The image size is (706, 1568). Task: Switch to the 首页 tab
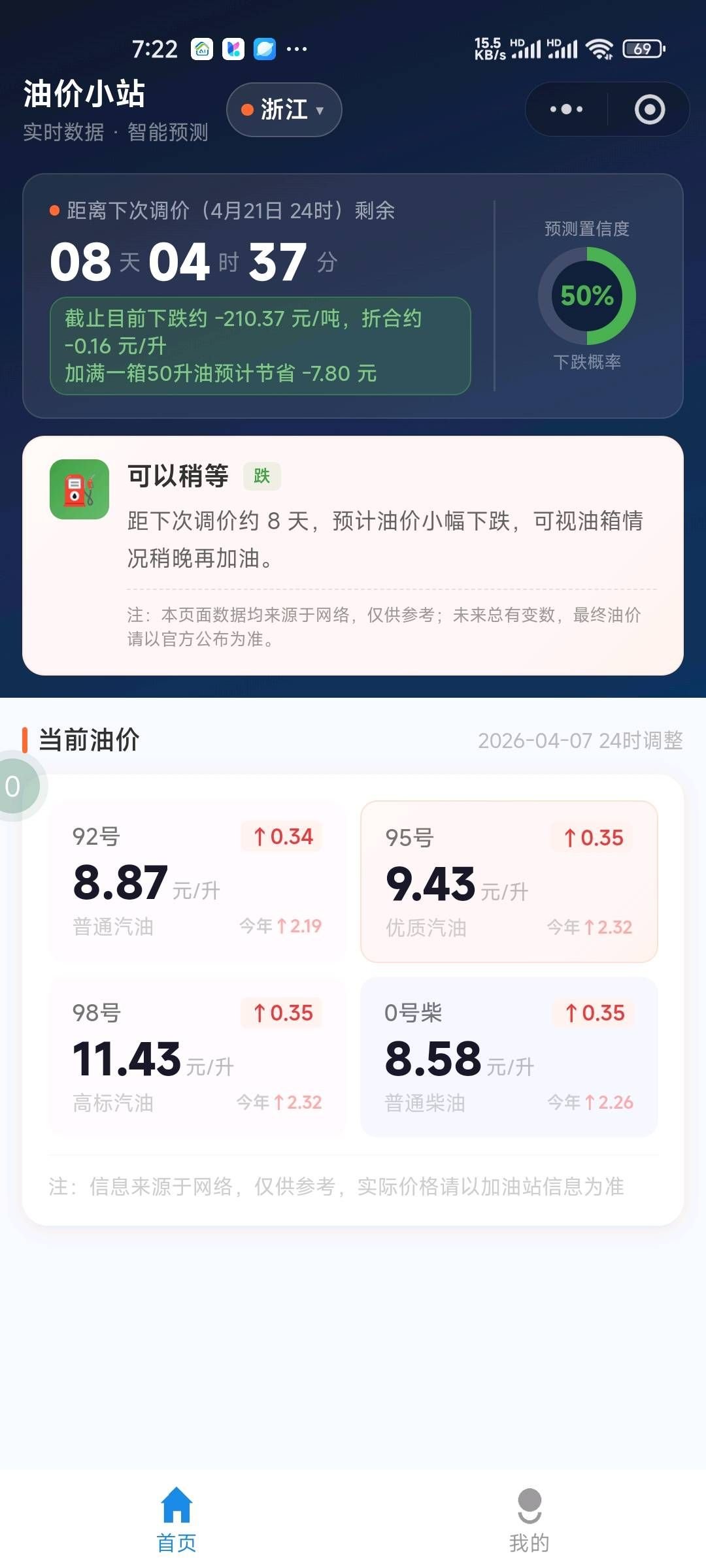pyautogui.click(x=176, y=1520)
